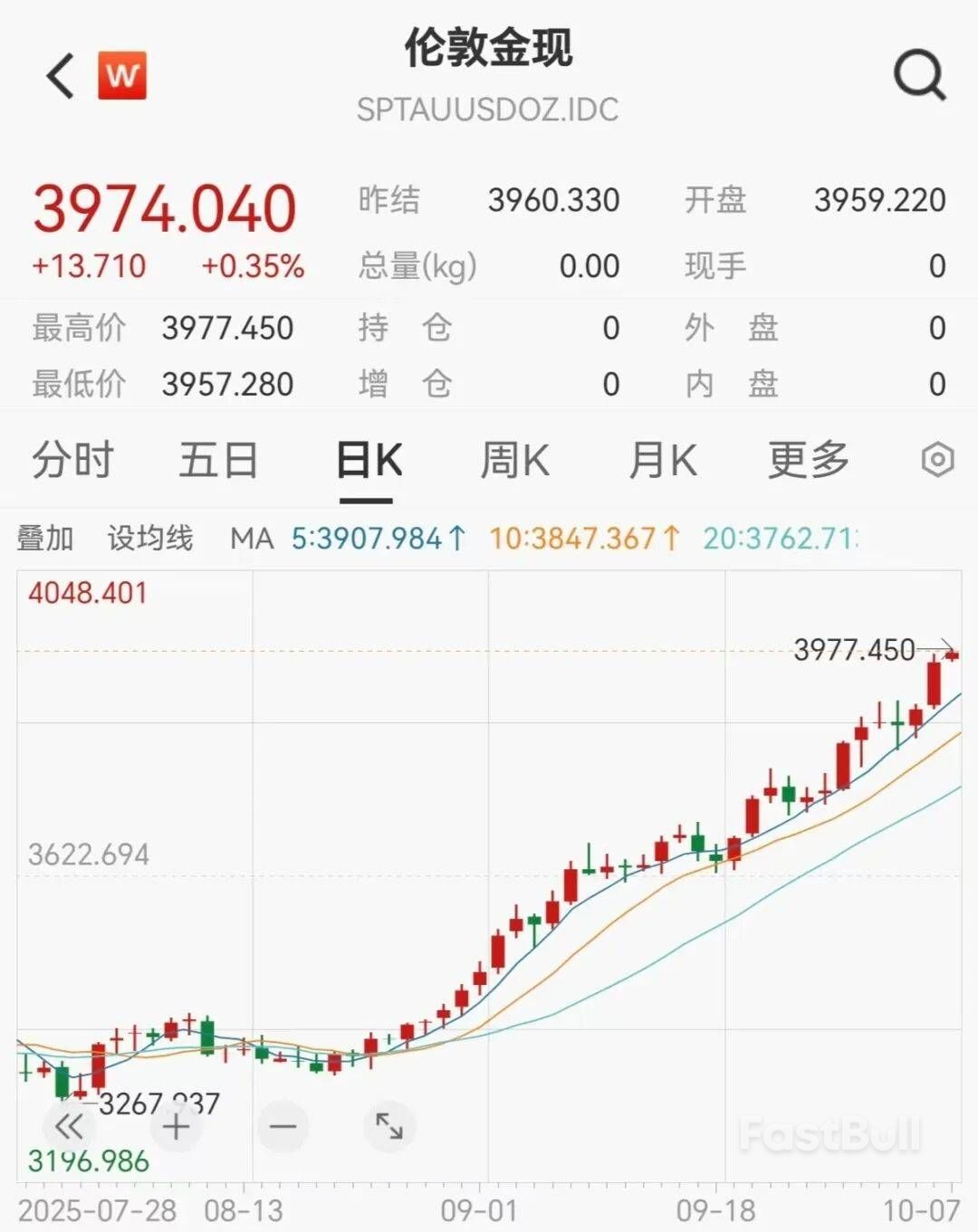Zoom into the chart with the plus icon
The image size is (978, 1232).
coord(175,1128)
